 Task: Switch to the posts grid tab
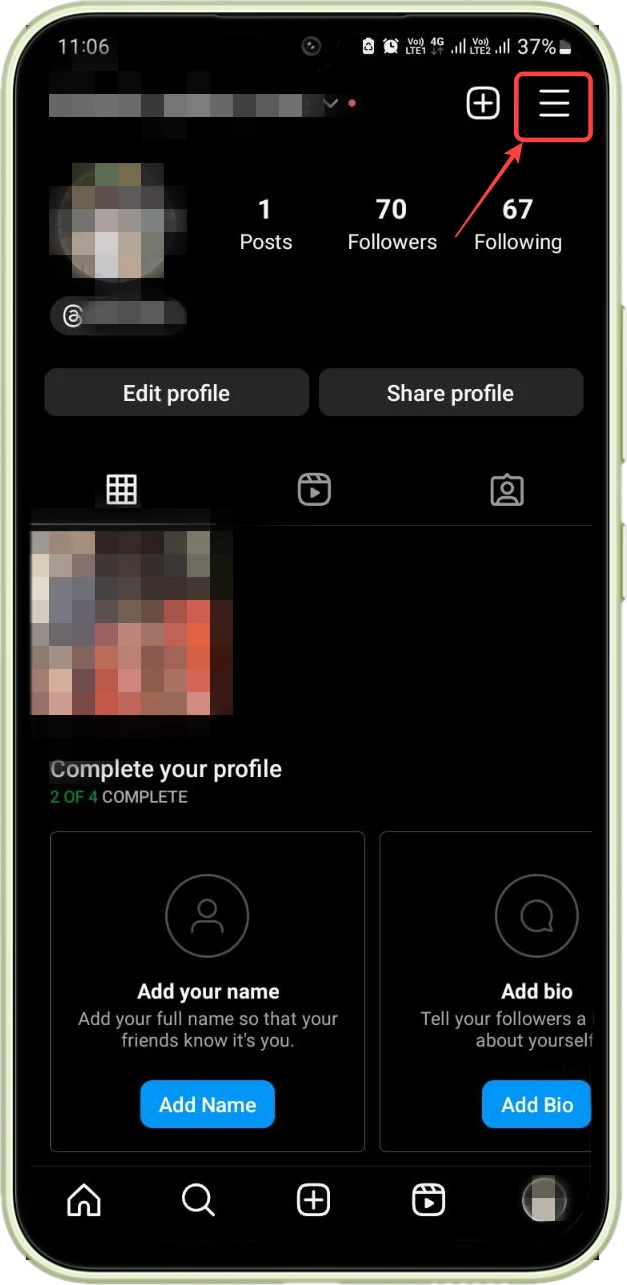click(x=122, y=489)
